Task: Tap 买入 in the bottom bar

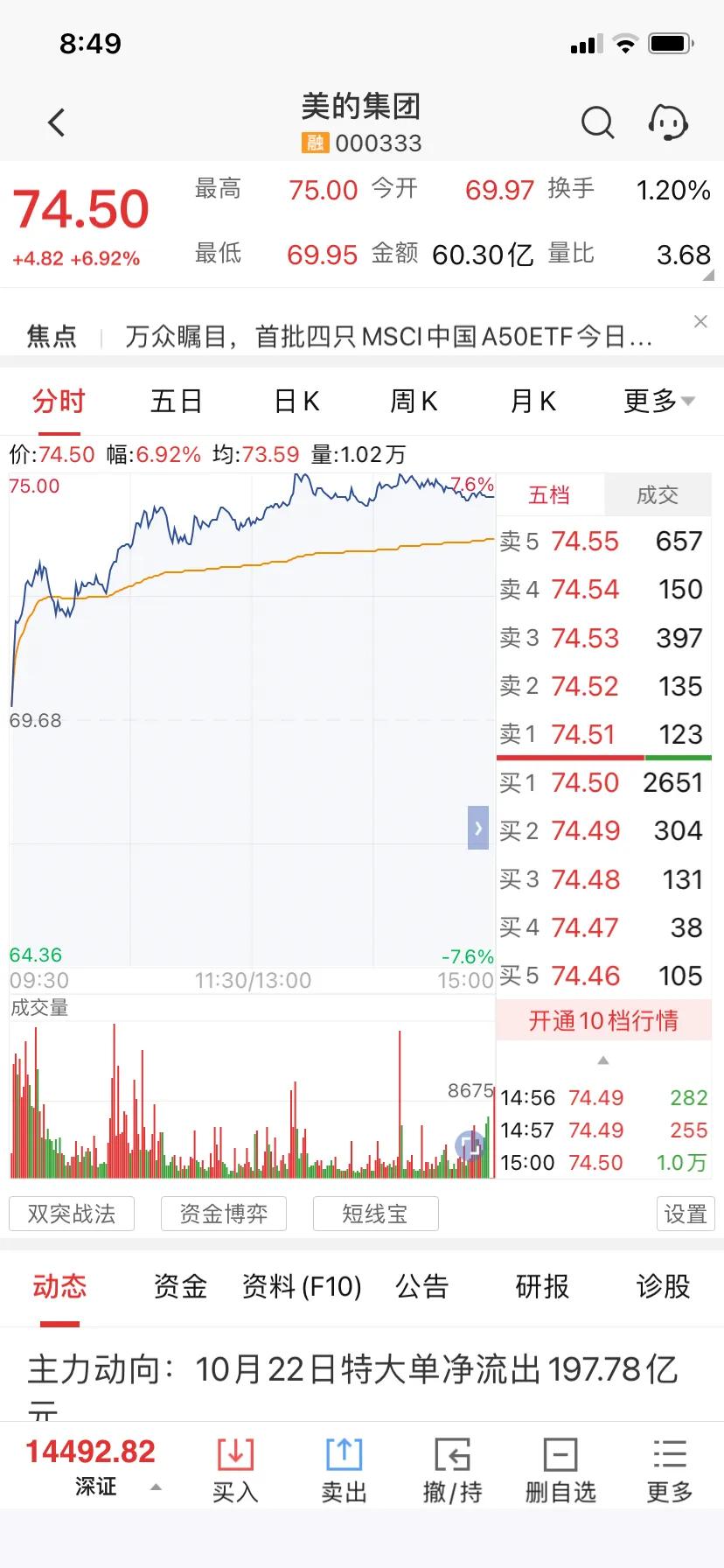Action: 235,1470
